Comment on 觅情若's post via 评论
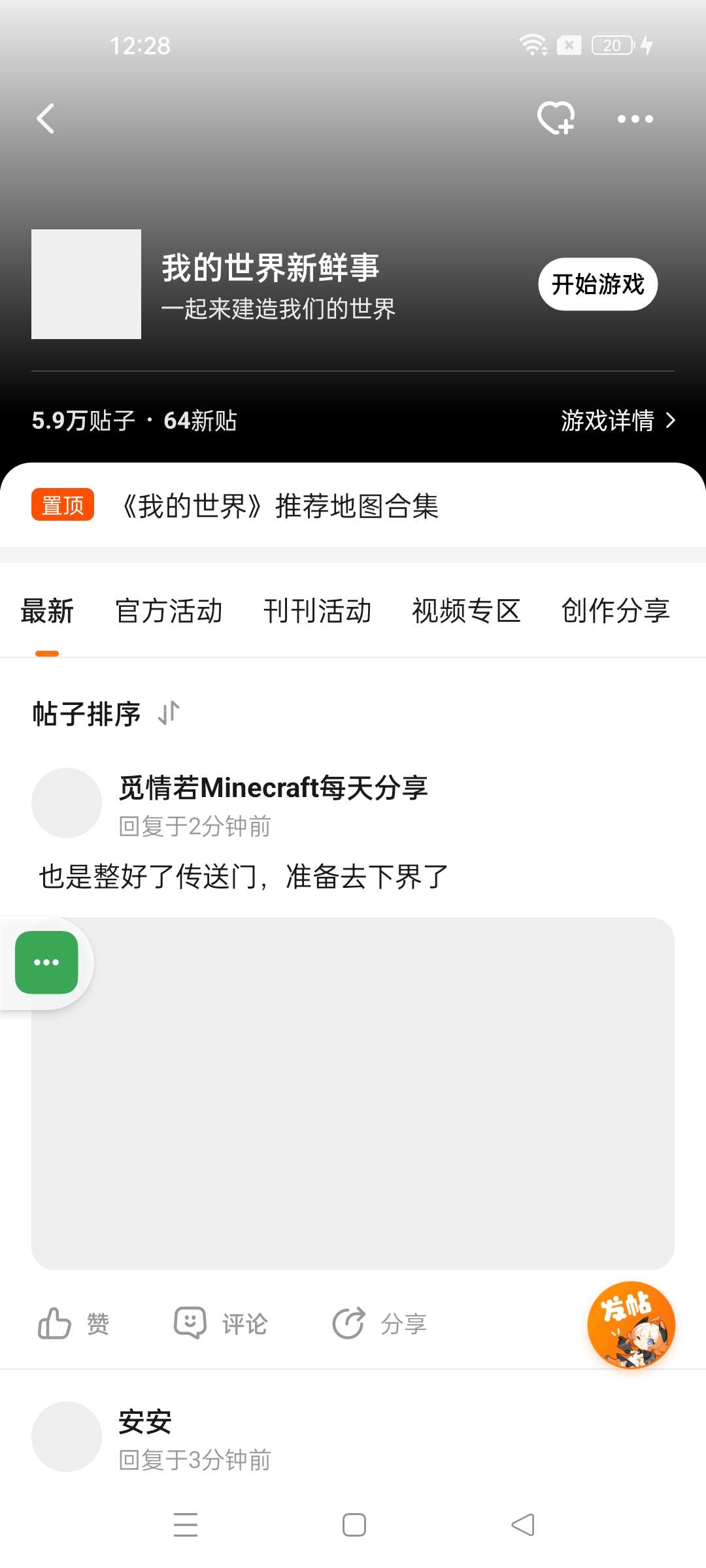Viewport: 706px width, 1568px height. (221, 1324)
